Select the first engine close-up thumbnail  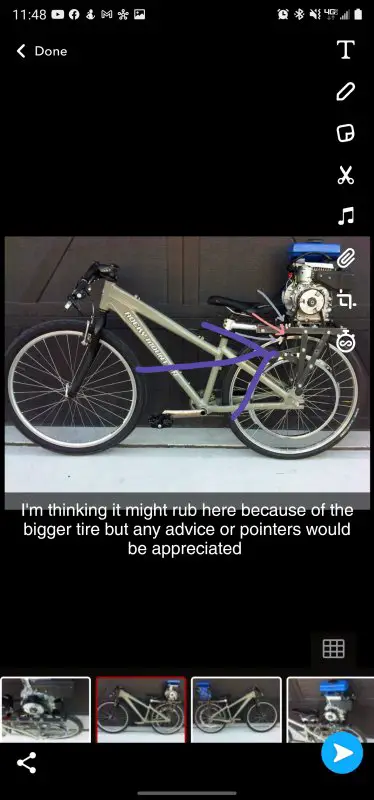pos(45,709)
